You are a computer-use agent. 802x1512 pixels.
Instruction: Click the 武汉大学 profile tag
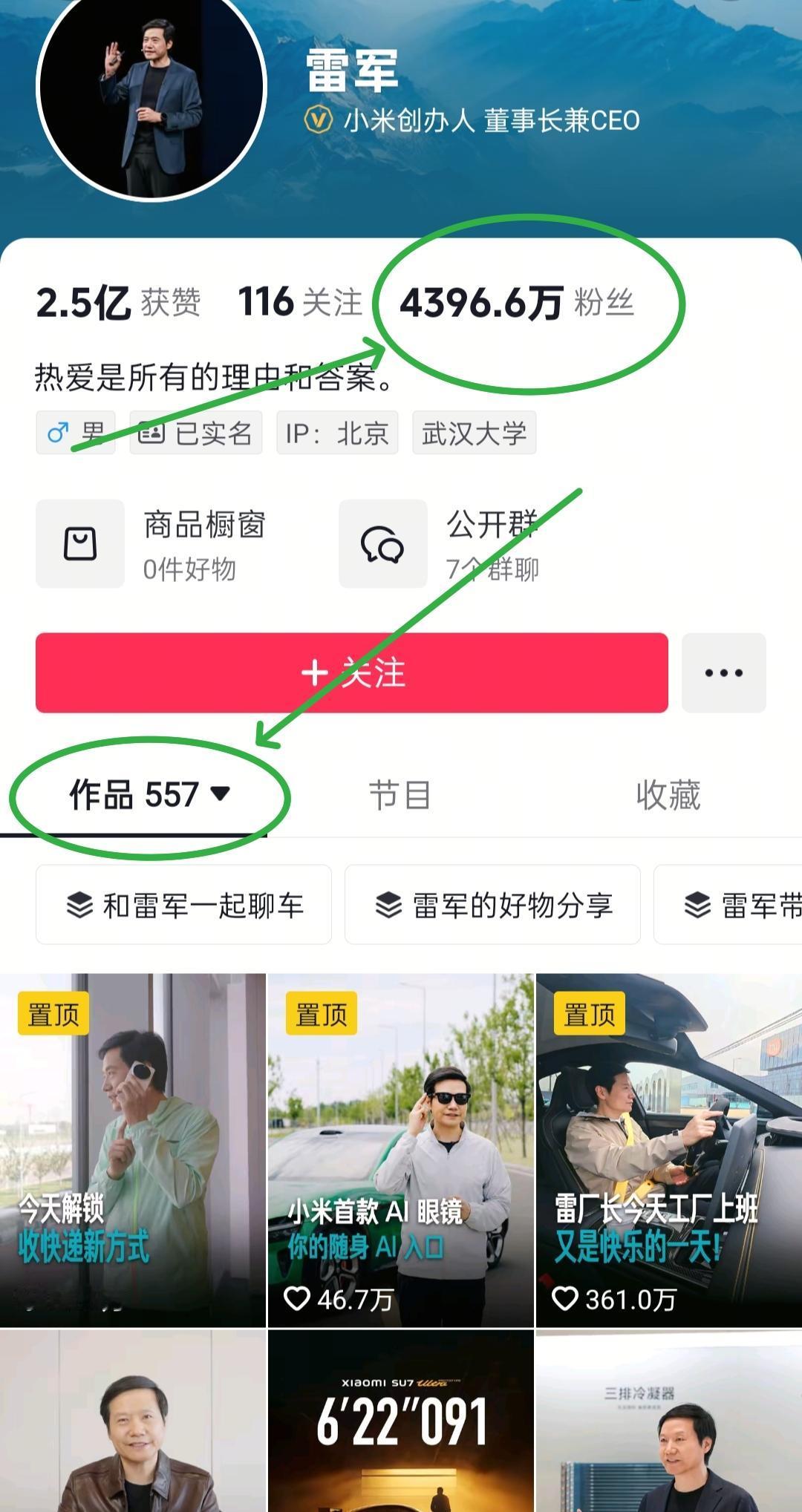point(473,432)
